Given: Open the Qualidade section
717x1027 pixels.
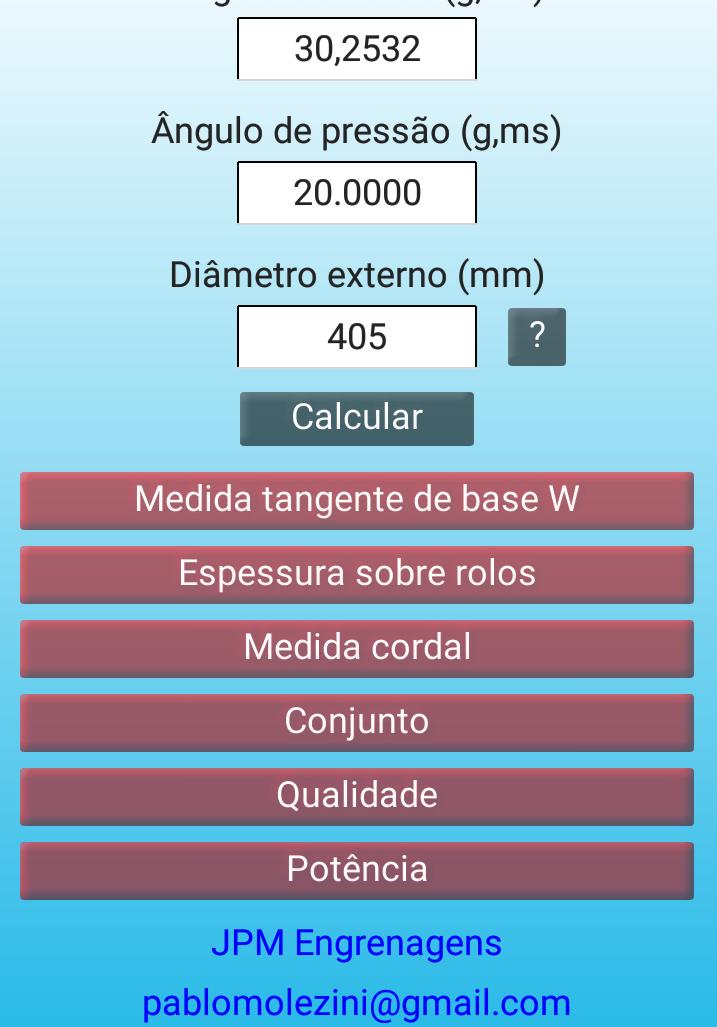Looking at the screenshot, I should click(x=357, y=796).
